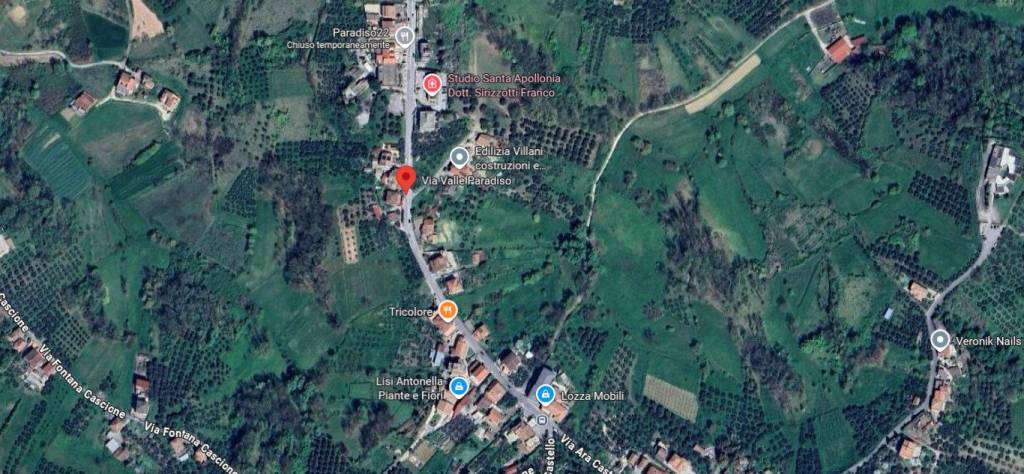Image resolution: width=1024 pixels, height=474 pixels.
Task: Select the Studio Santa Apollonia marker
Action: (x=432, y=84)
